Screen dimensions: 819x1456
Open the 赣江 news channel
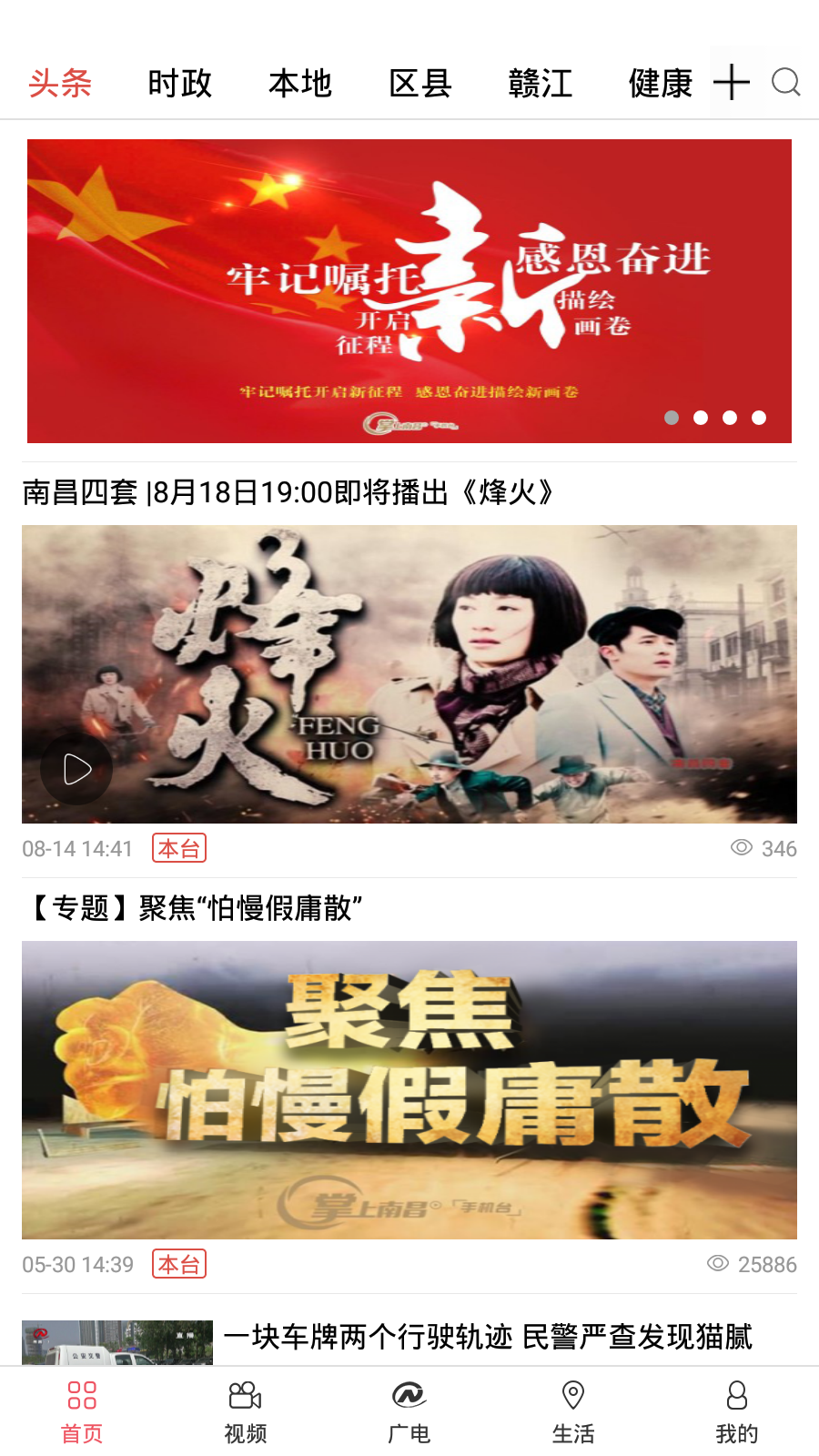click(541, 84)
